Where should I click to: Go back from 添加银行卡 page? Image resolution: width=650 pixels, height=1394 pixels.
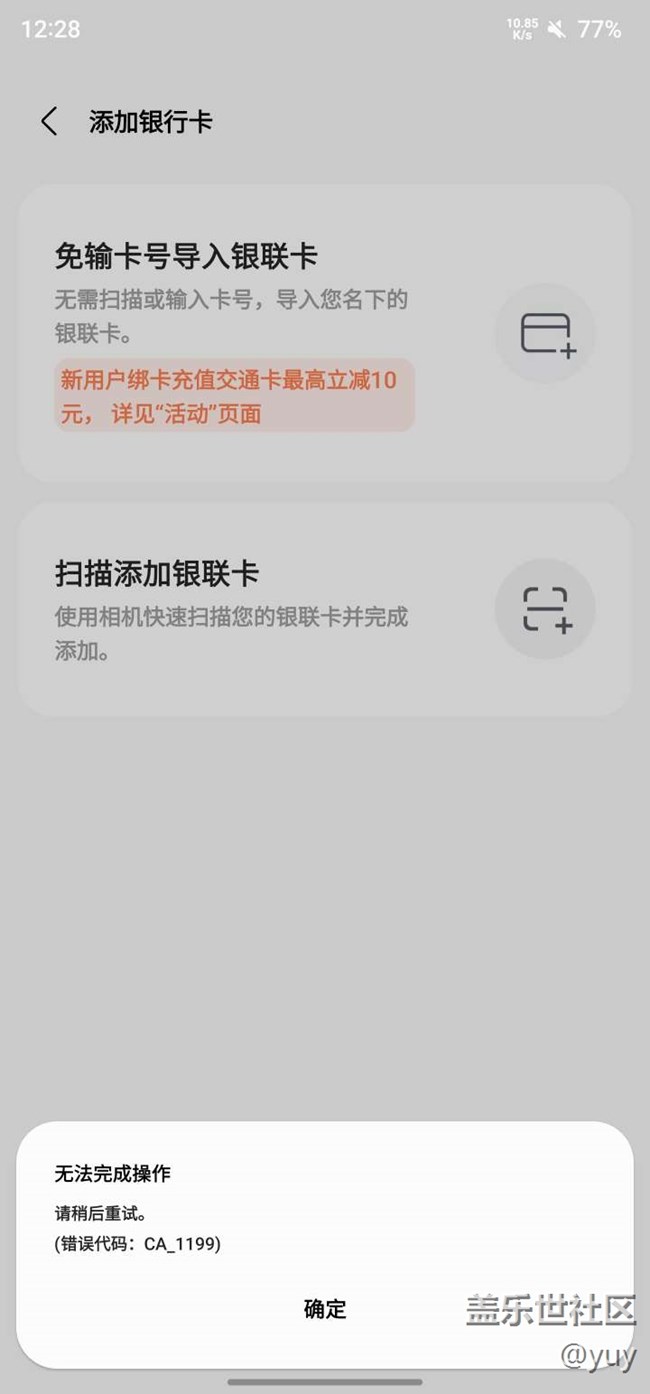pos(49,122)
